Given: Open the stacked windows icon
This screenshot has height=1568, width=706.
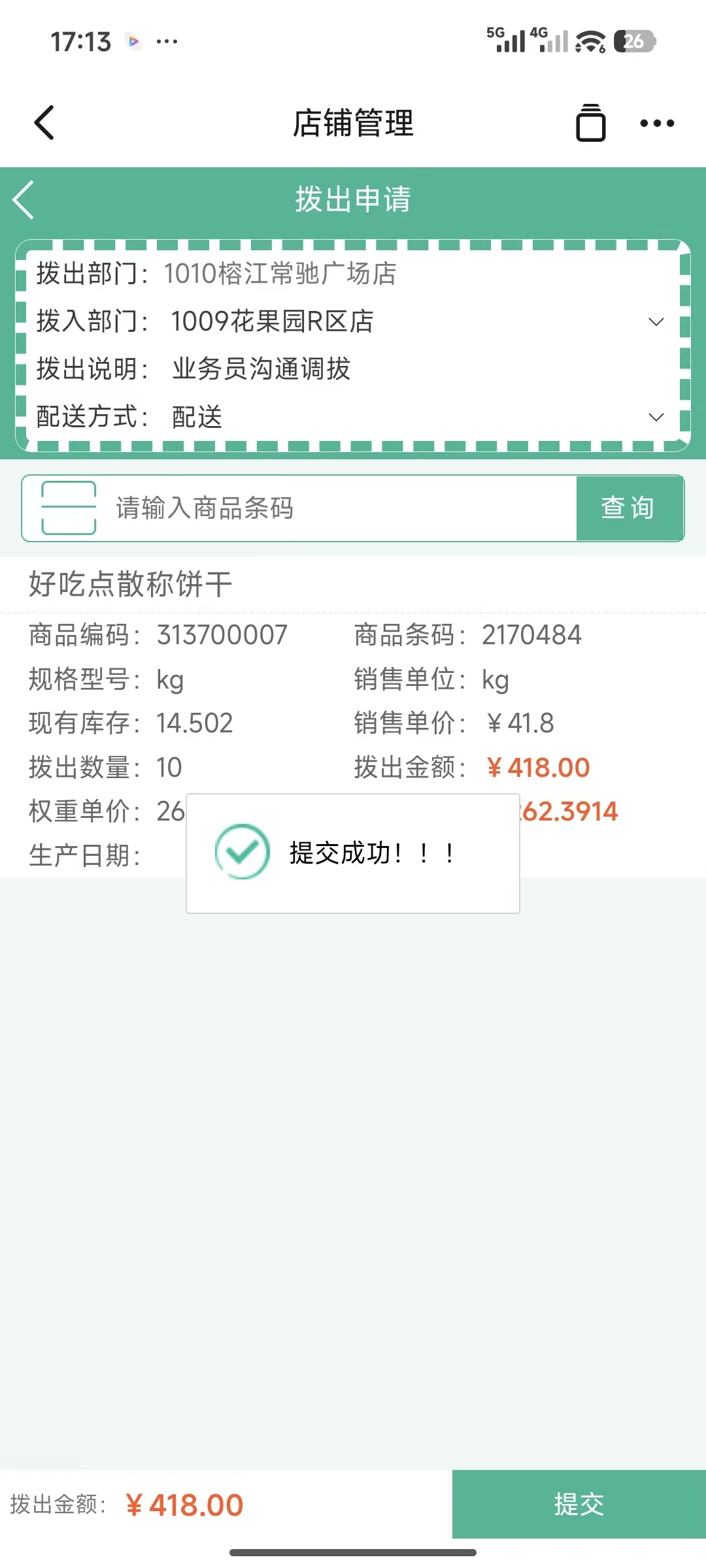Looking at the screenshot, I should (x=590, y=123).
